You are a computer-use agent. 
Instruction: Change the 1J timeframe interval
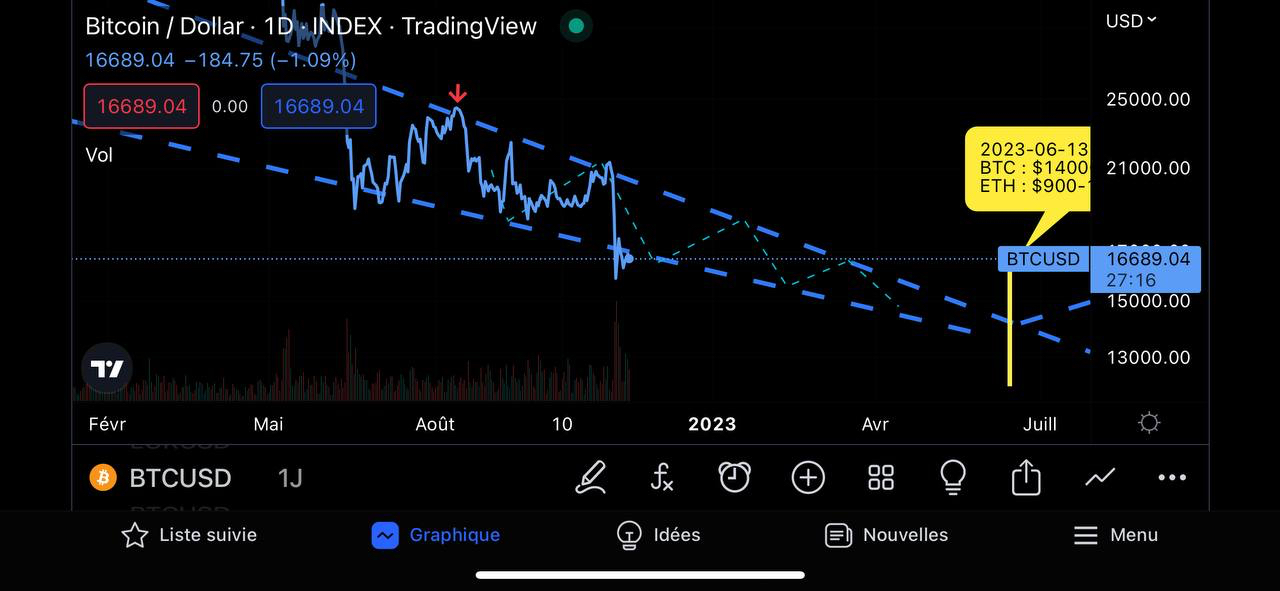click(290, 478)
